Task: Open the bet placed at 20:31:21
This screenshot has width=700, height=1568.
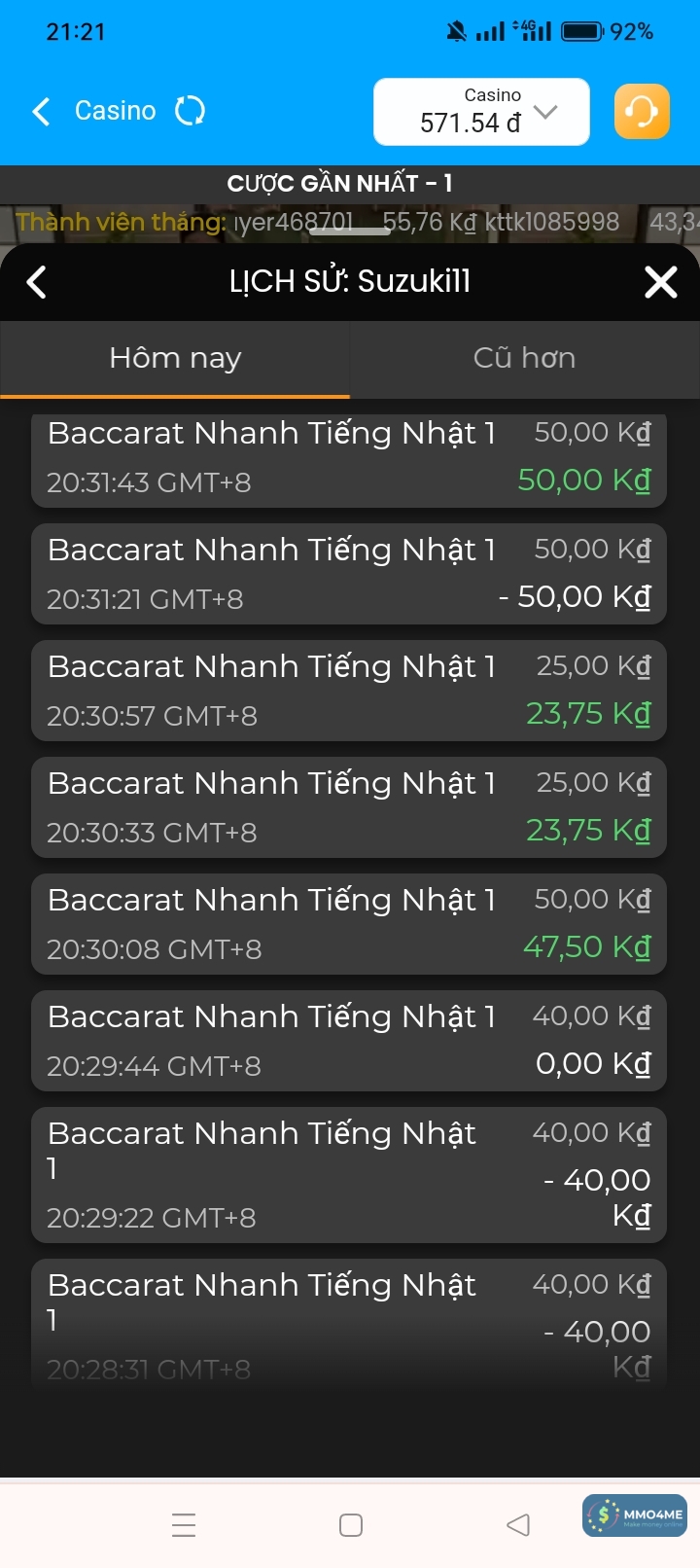Action: pyautogui.click(x=349, y=574)
